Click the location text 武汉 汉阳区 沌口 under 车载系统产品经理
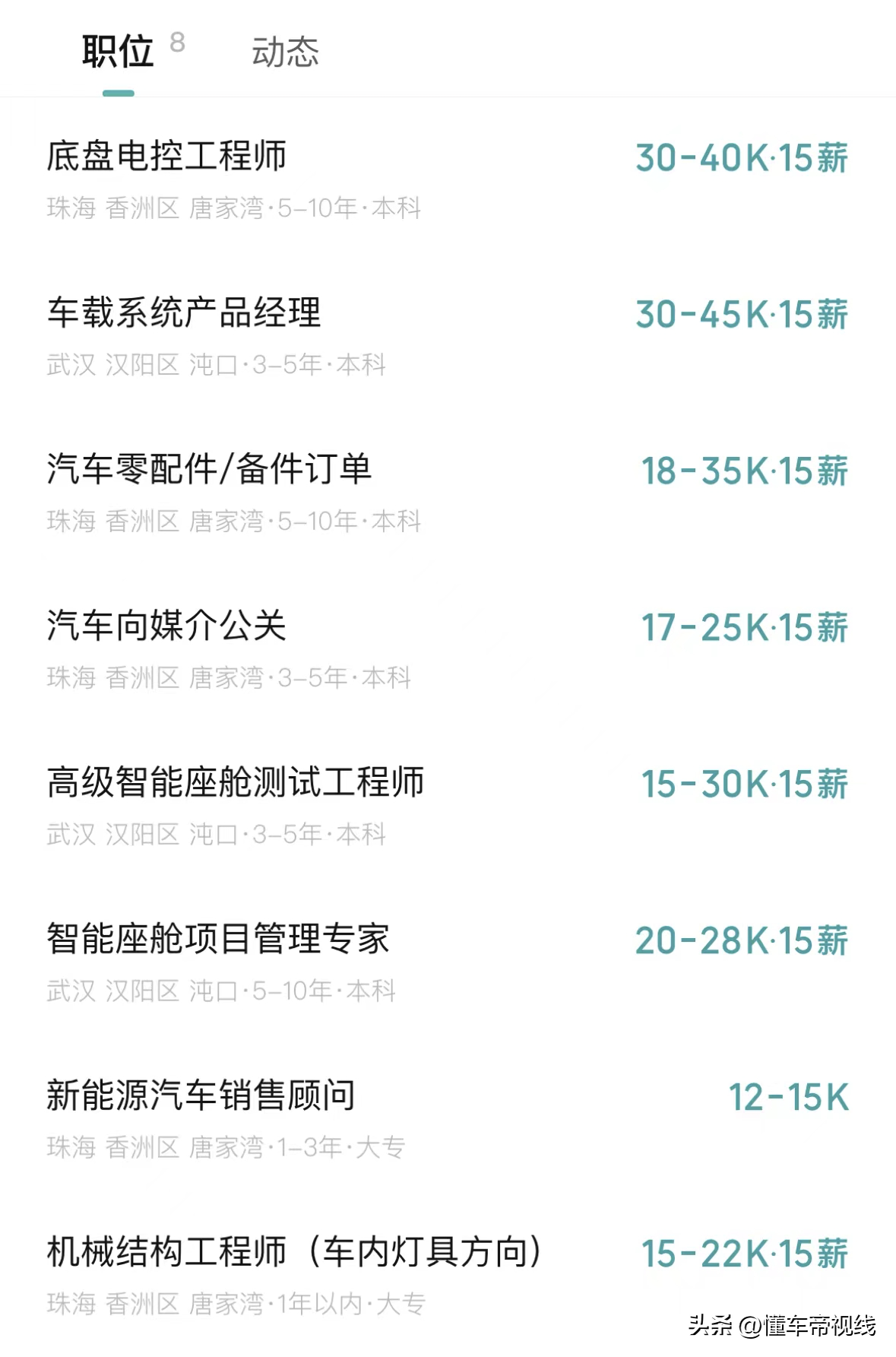 (x=141, y=363)
